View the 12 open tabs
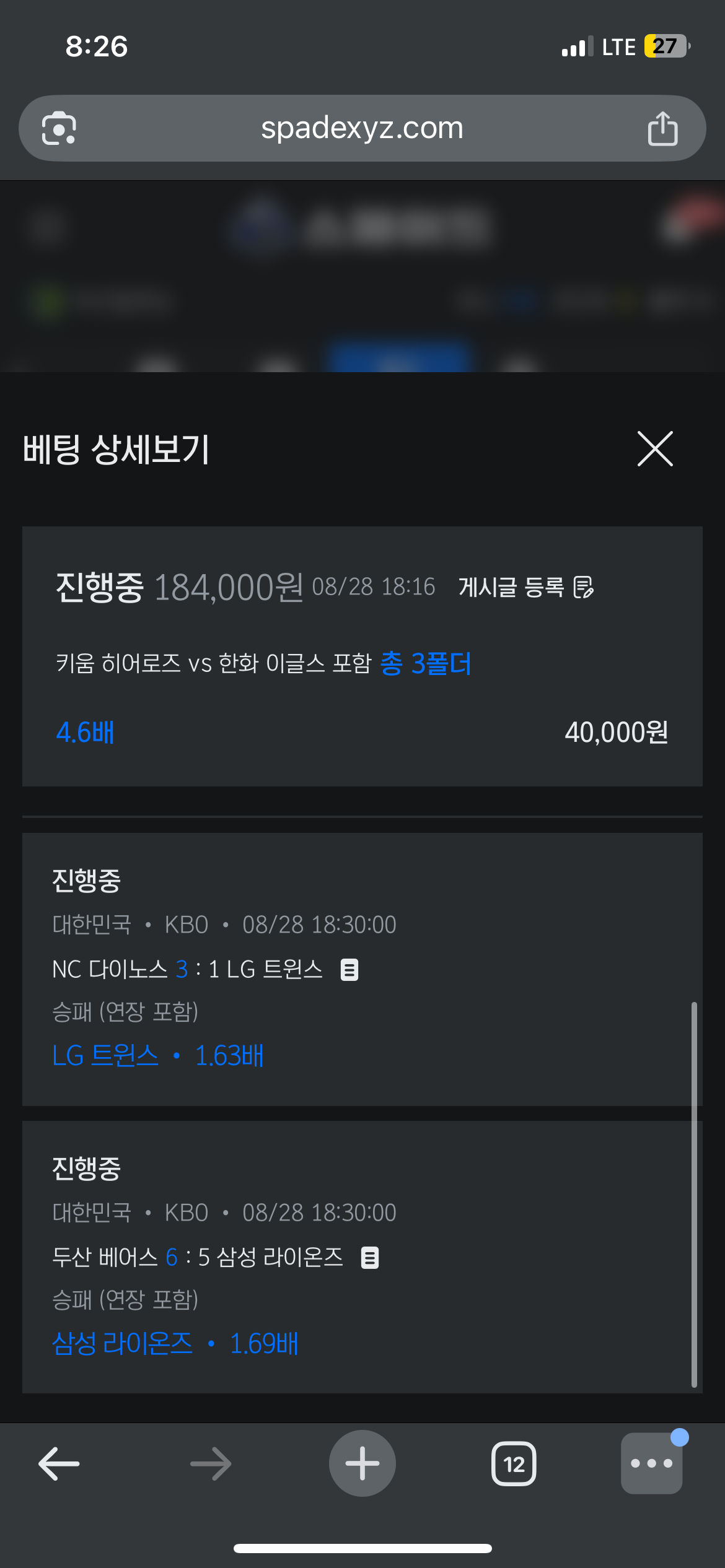Viewport: 725px width, 1568px height. 514,1464
